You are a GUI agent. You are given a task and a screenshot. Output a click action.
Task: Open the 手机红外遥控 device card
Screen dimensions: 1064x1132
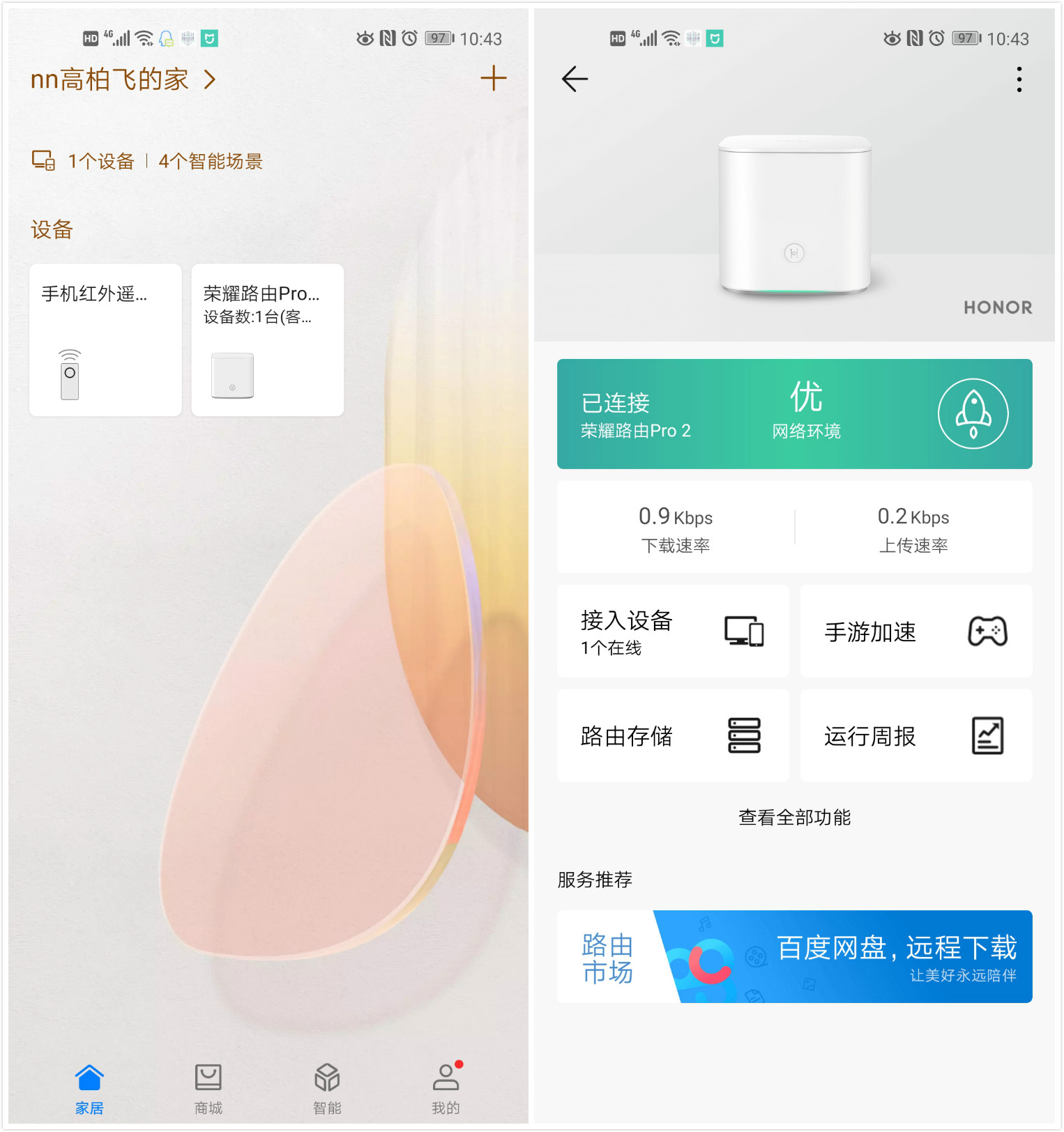click(105, 340)
